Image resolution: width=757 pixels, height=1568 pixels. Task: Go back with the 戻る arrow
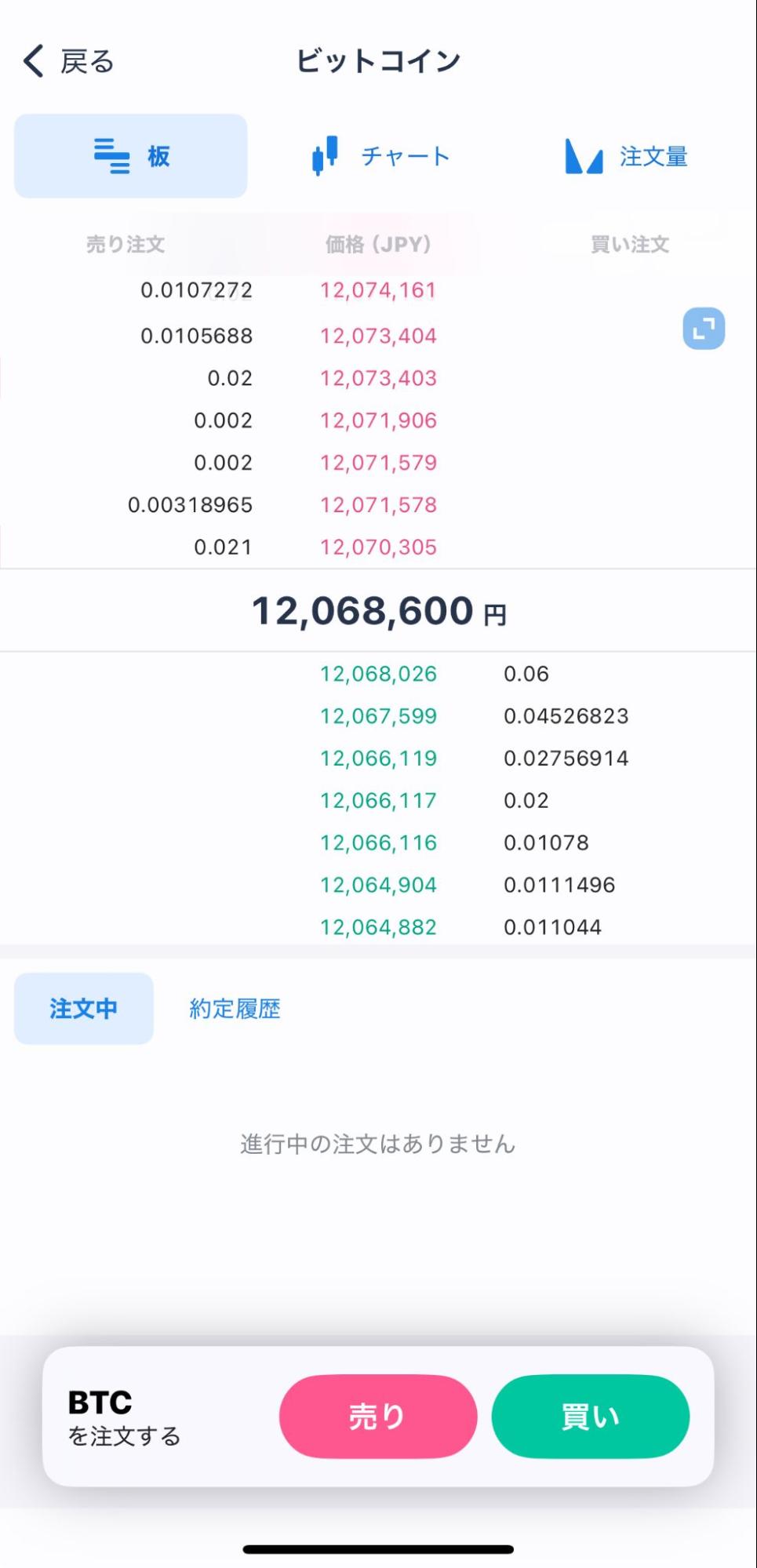point(67,61)
